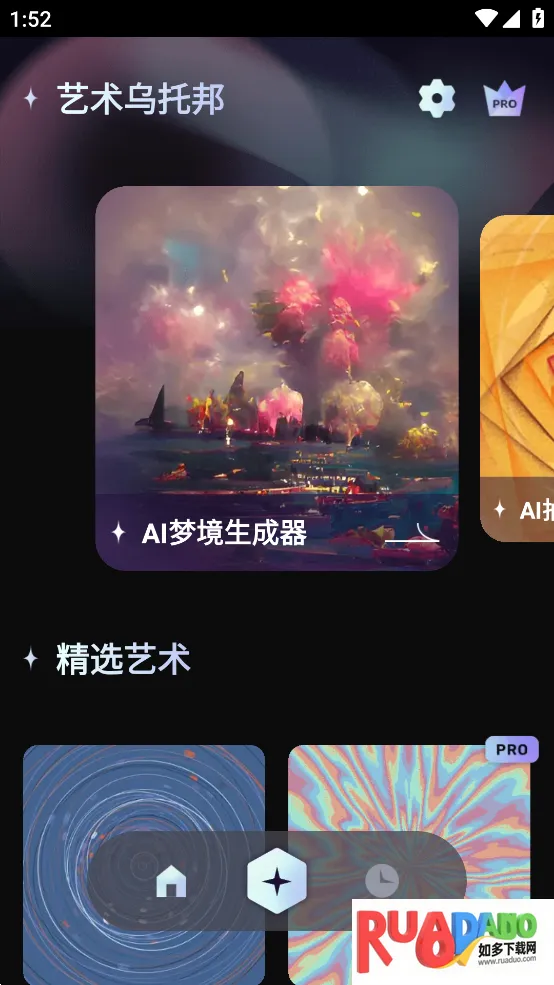This screenshot has width=554, height=985.
Task: Open the partially visible orange AI card
Action: click(517, 378)
